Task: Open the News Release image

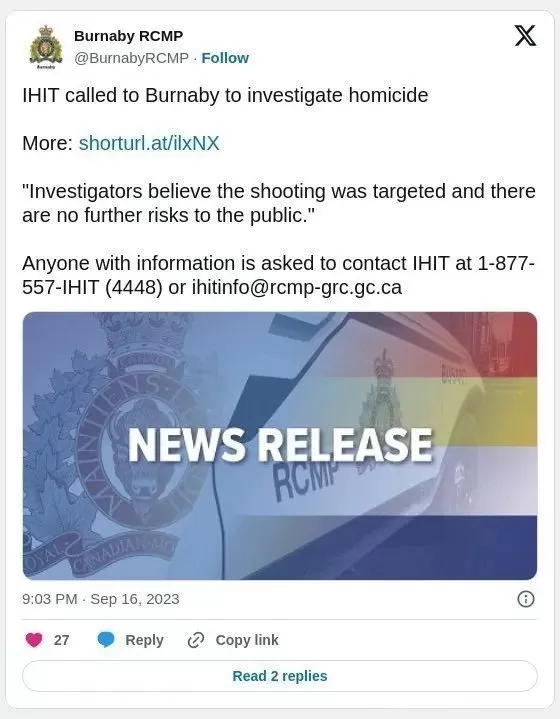Action: (280, 446)
